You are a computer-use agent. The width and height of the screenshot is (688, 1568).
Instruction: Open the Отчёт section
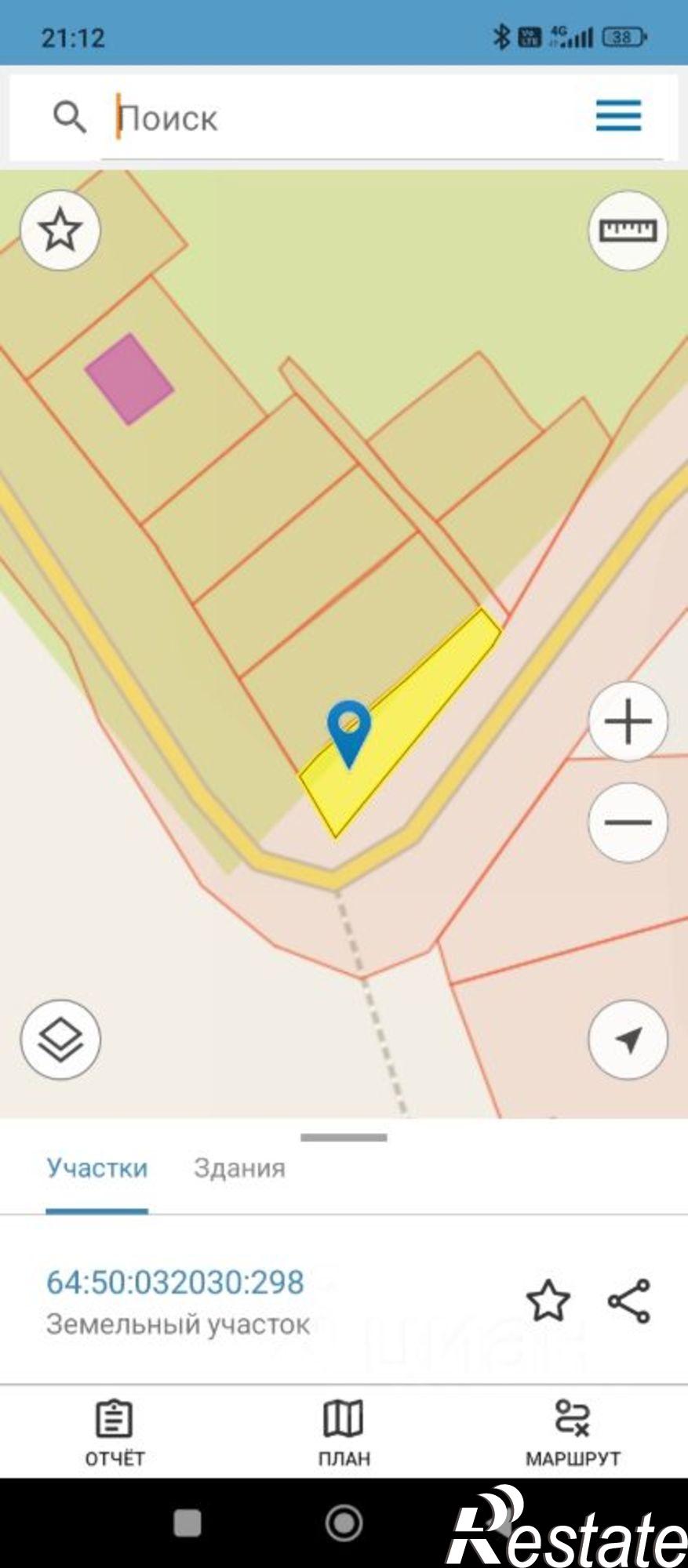click(115, 1433)
